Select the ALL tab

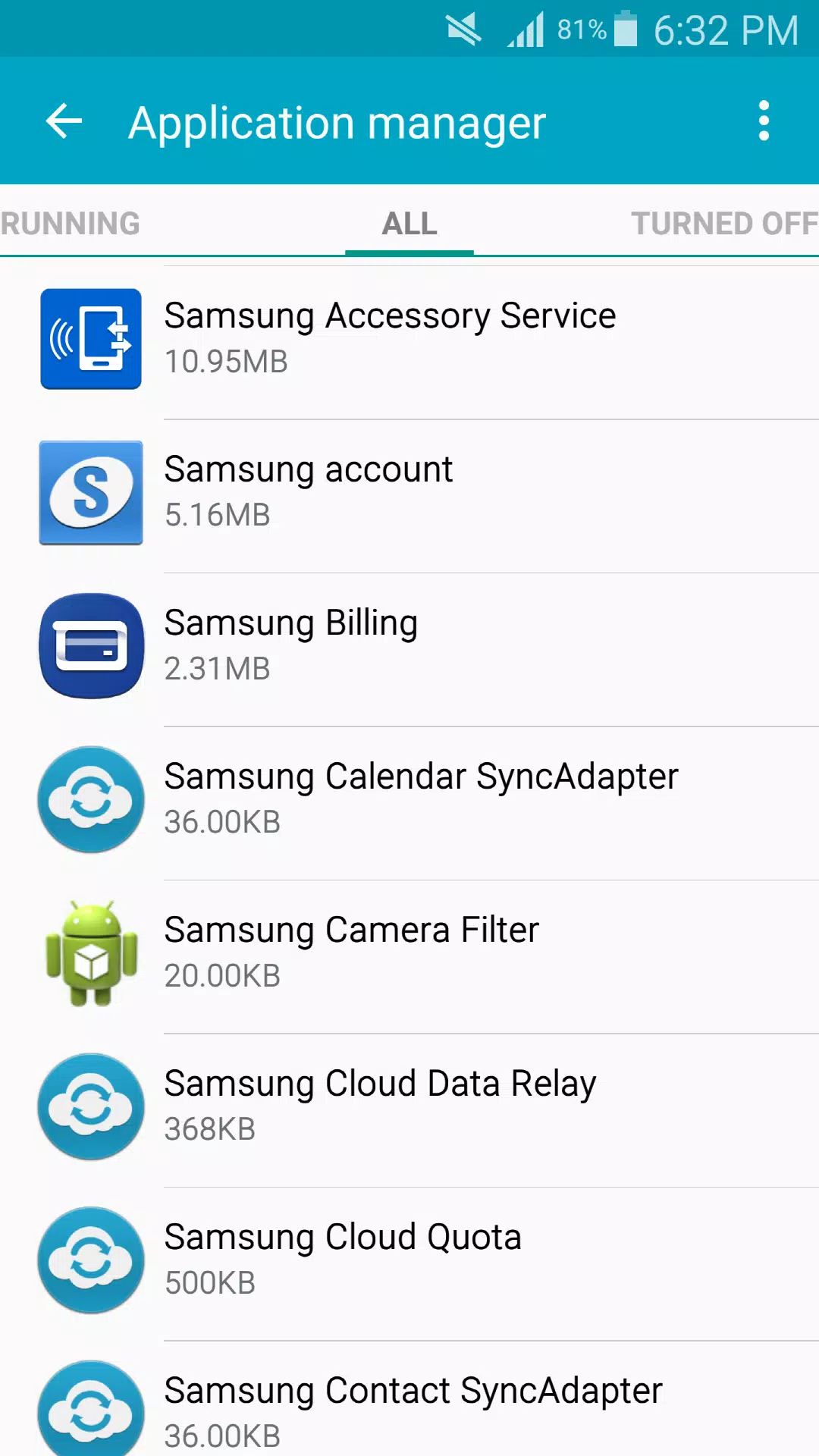point(409,223)
